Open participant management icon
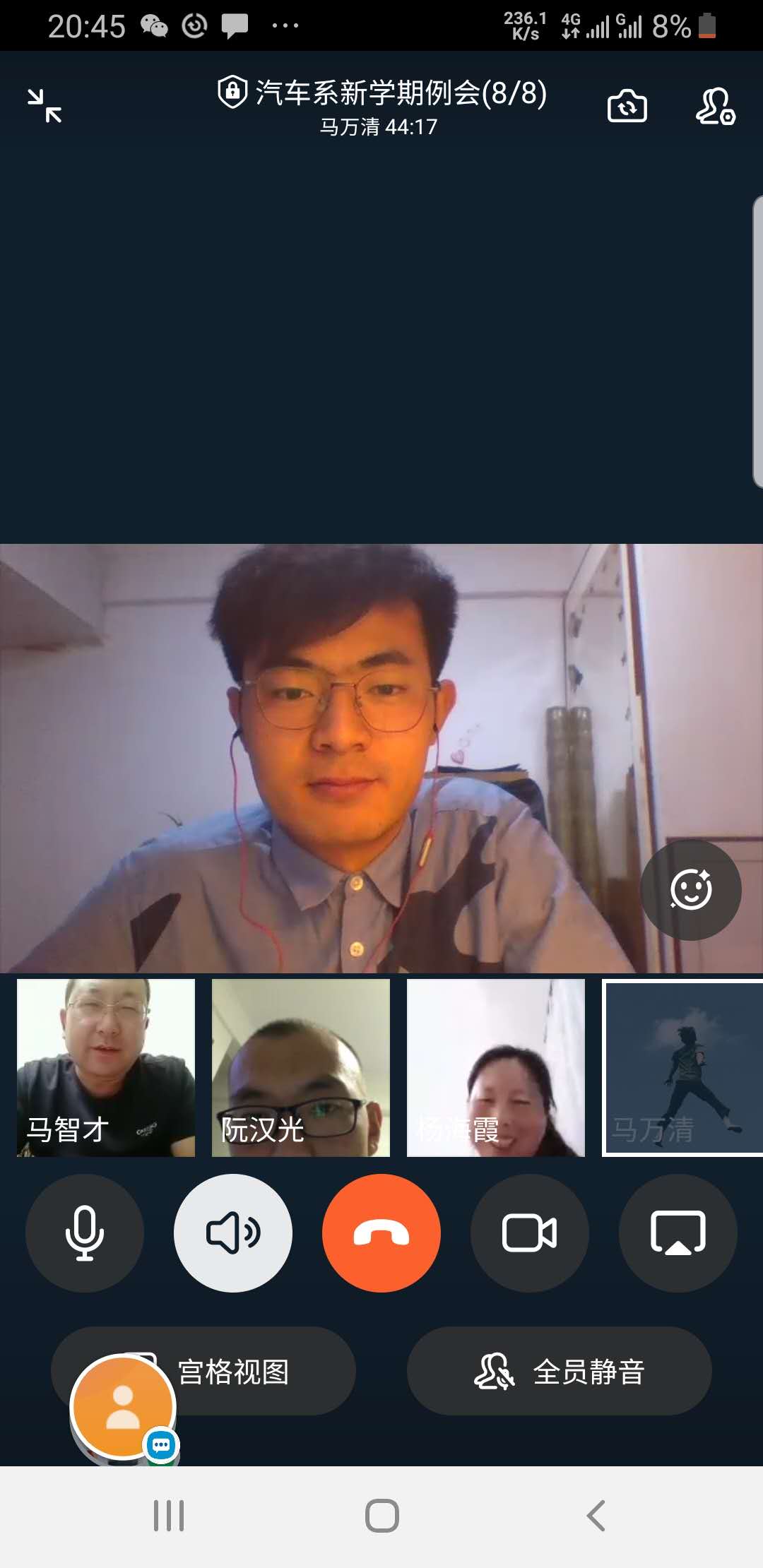Viewport: 763px width, 1568px height. coord(715,107)
